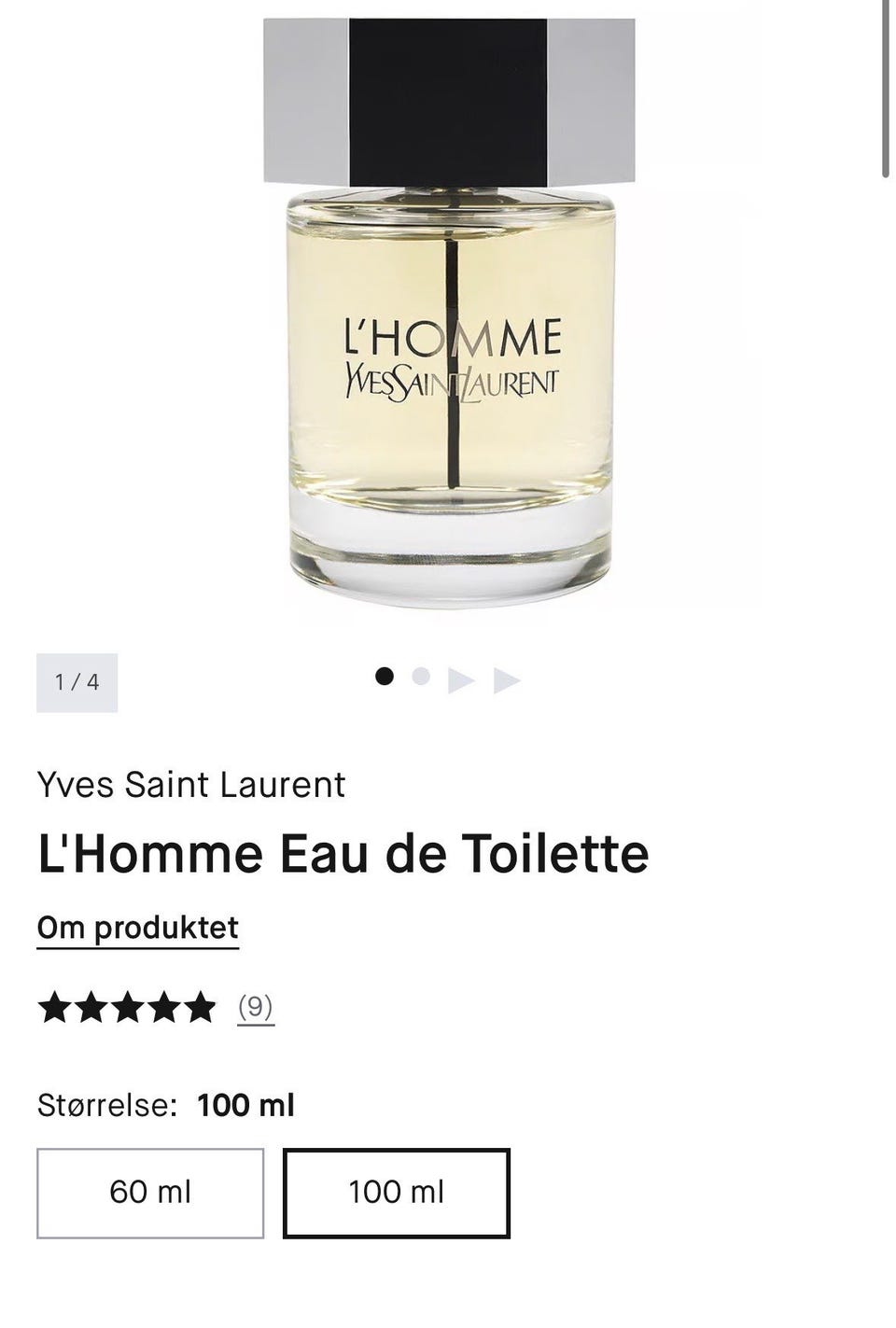Choose the 100 ml size option
The height and width of the screenshot is (1328, 896).
click(x=397, y=1193)
